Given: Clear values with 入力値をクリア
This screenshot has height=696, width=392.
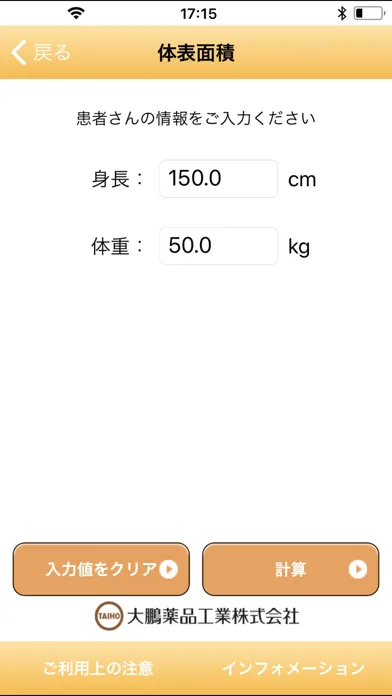Looking at the screenshot, I should [101, 569].
